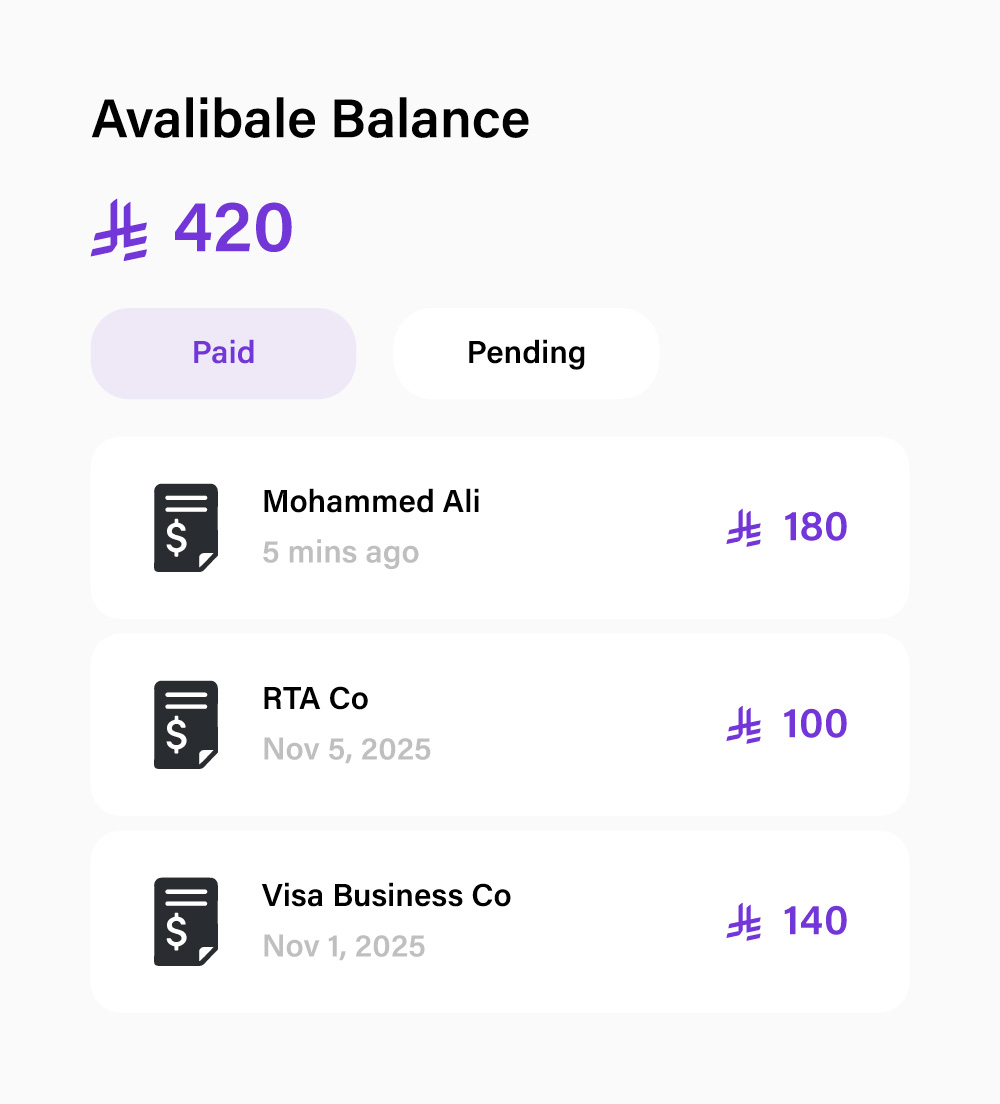The height and width of the screenshot is (1104, 1000).
Task: Click the amount 140 on Visa Business Co's row
Action: point(813,921)
